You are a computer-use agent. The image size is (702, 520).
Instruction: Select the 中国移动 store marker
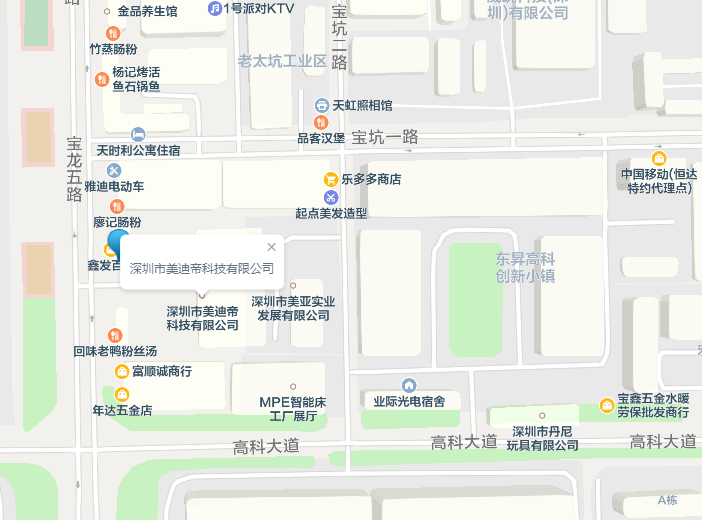(658, 159)
